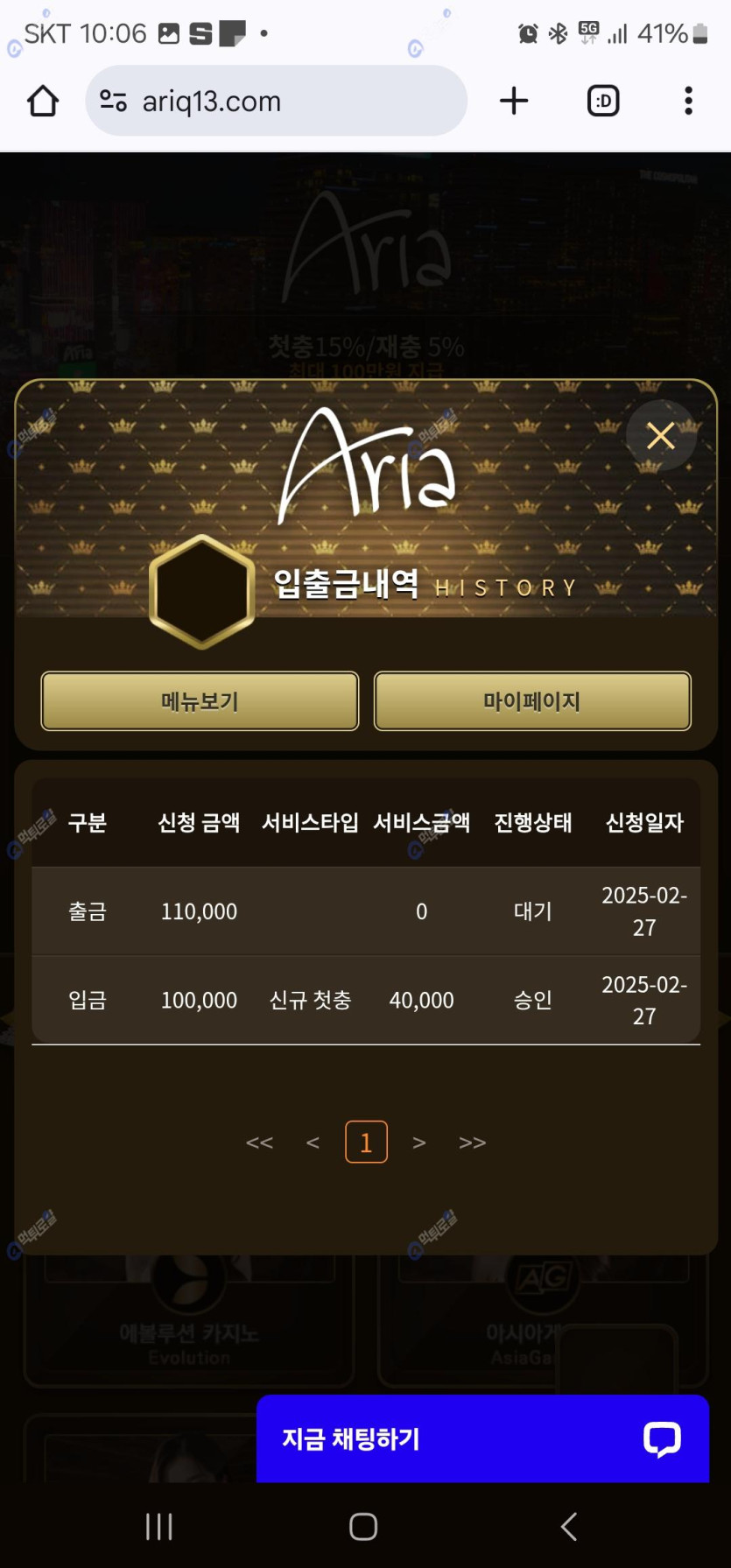
Task: Go to the previous page with <
Action: (x=313, y=1143)
